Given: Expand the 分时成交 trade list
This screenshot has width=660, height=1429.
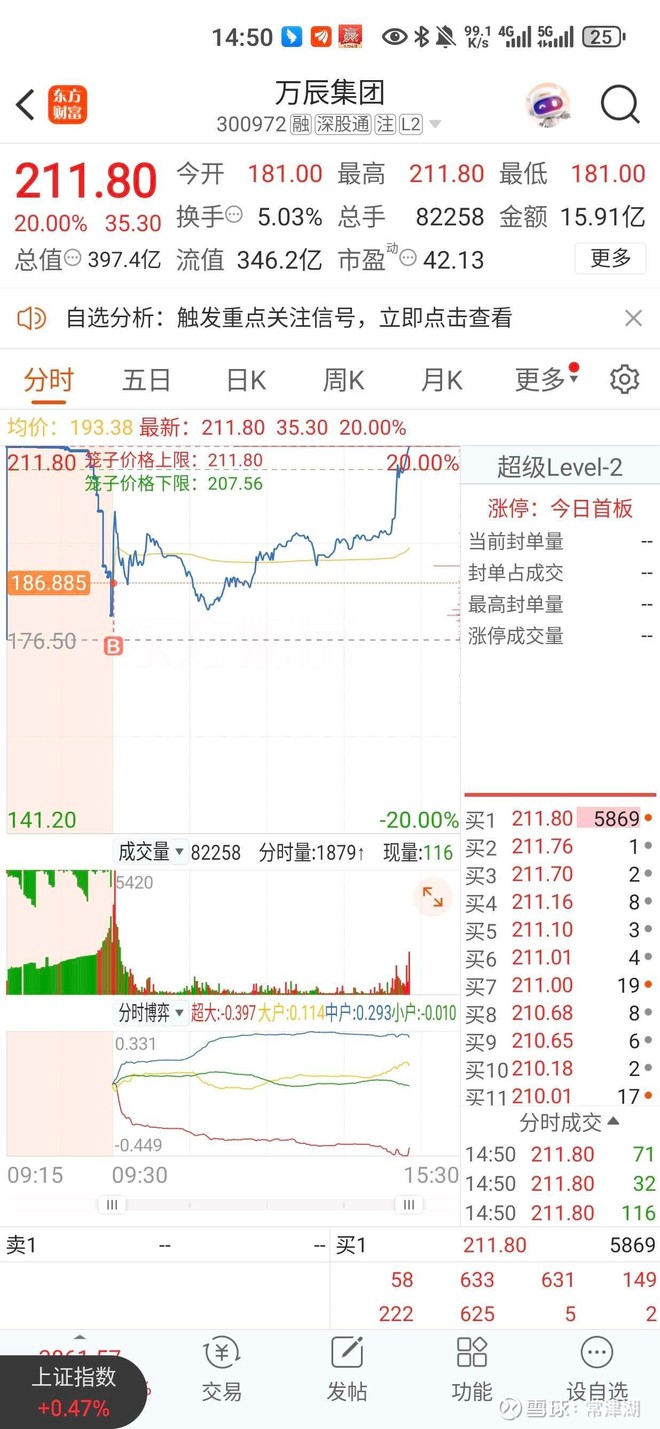Looking at the screenshot, I should [569, 1123].
